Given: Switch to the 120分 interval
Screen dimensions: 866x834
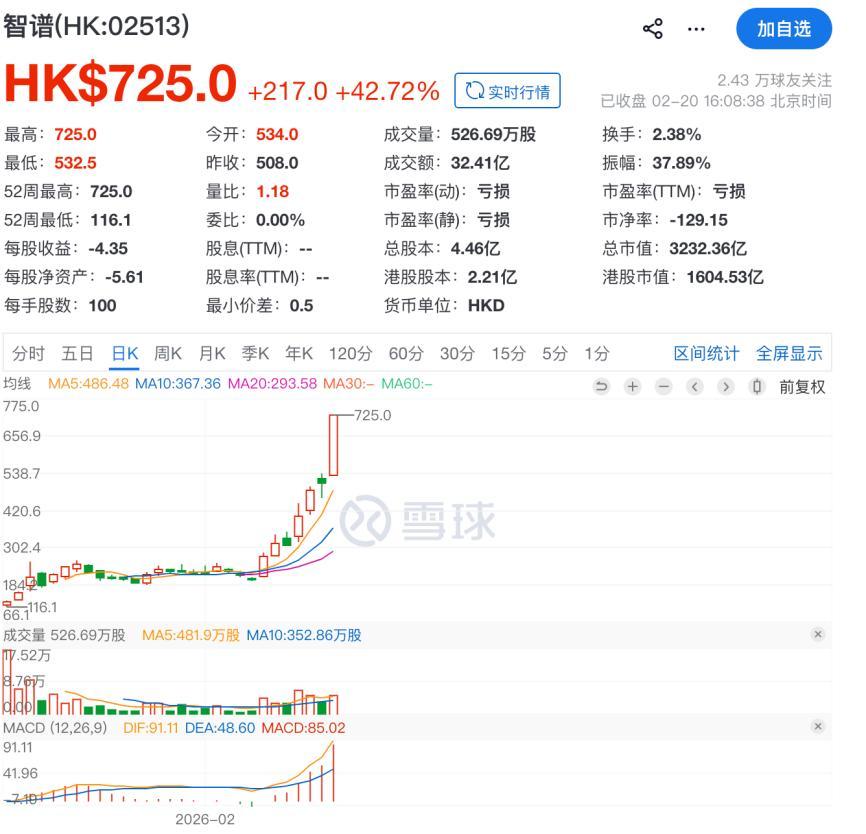Looking at the screenshot, I should 350,353.
